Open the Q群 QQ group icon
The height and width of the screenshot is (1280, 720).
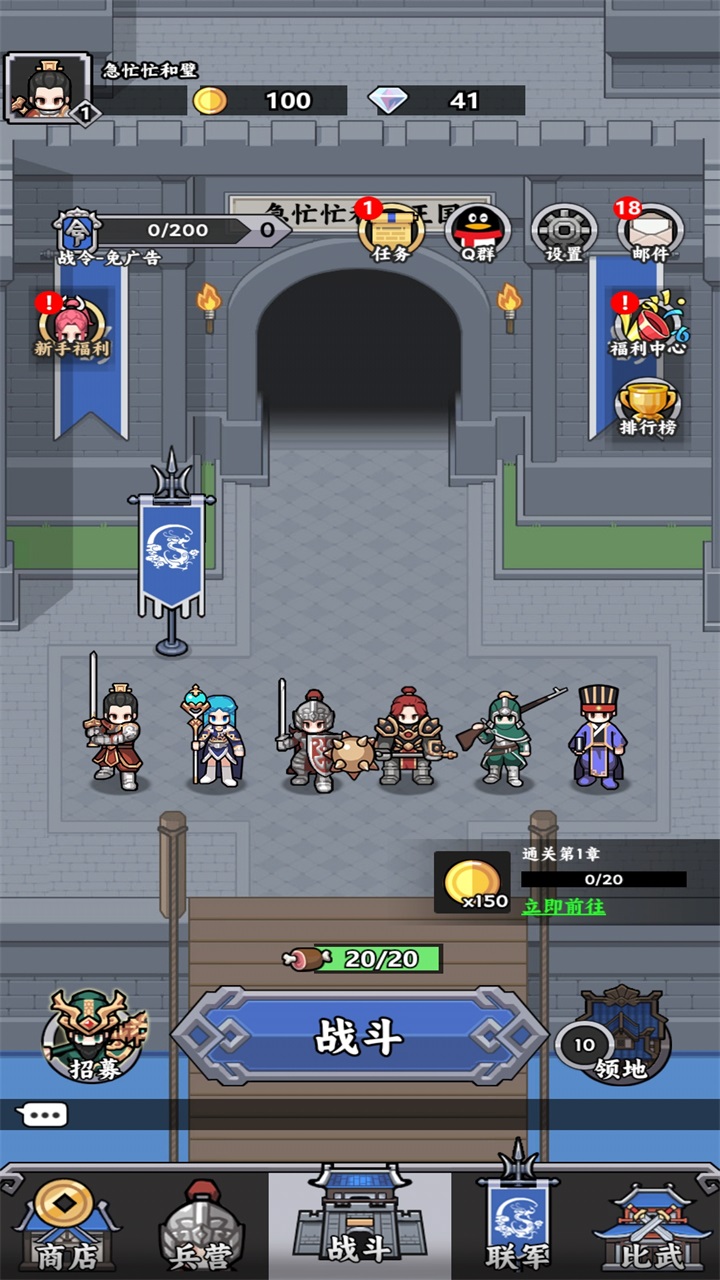tap(477, 233)
